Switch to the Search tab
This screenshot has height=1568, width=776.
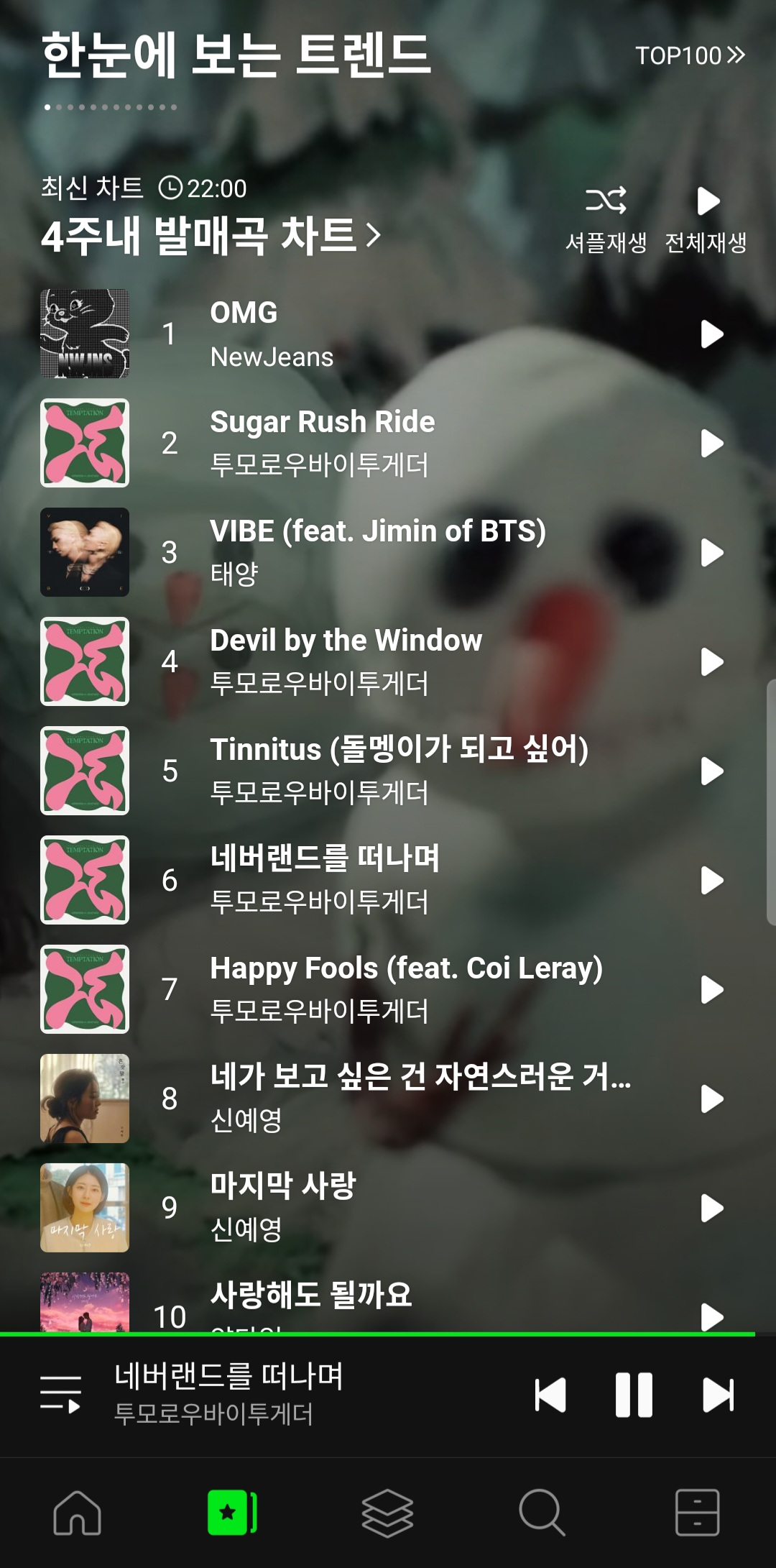(541, 1513)
